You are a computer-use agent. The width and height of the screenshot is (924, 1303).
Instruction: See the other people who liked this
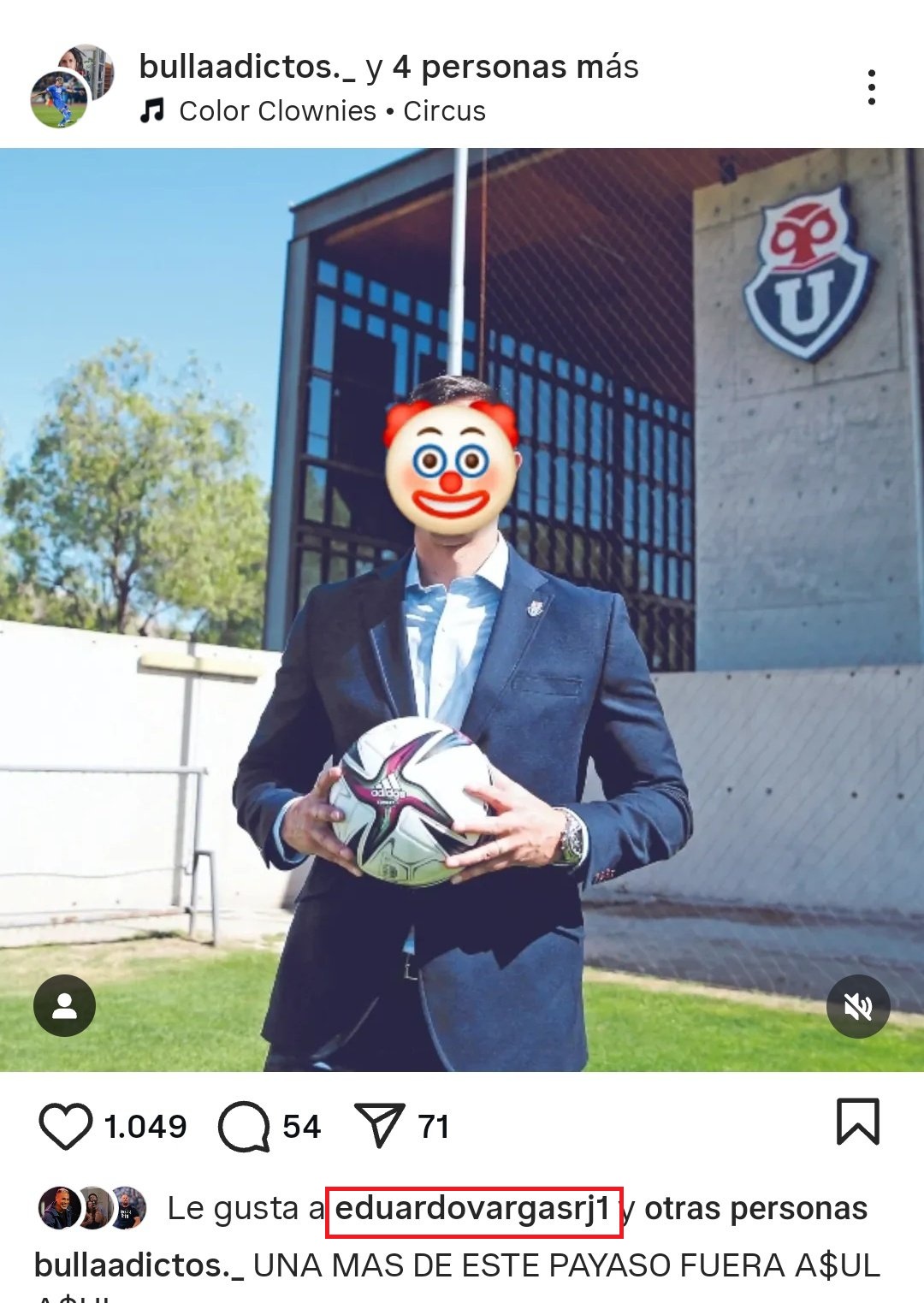(755, 1209)
